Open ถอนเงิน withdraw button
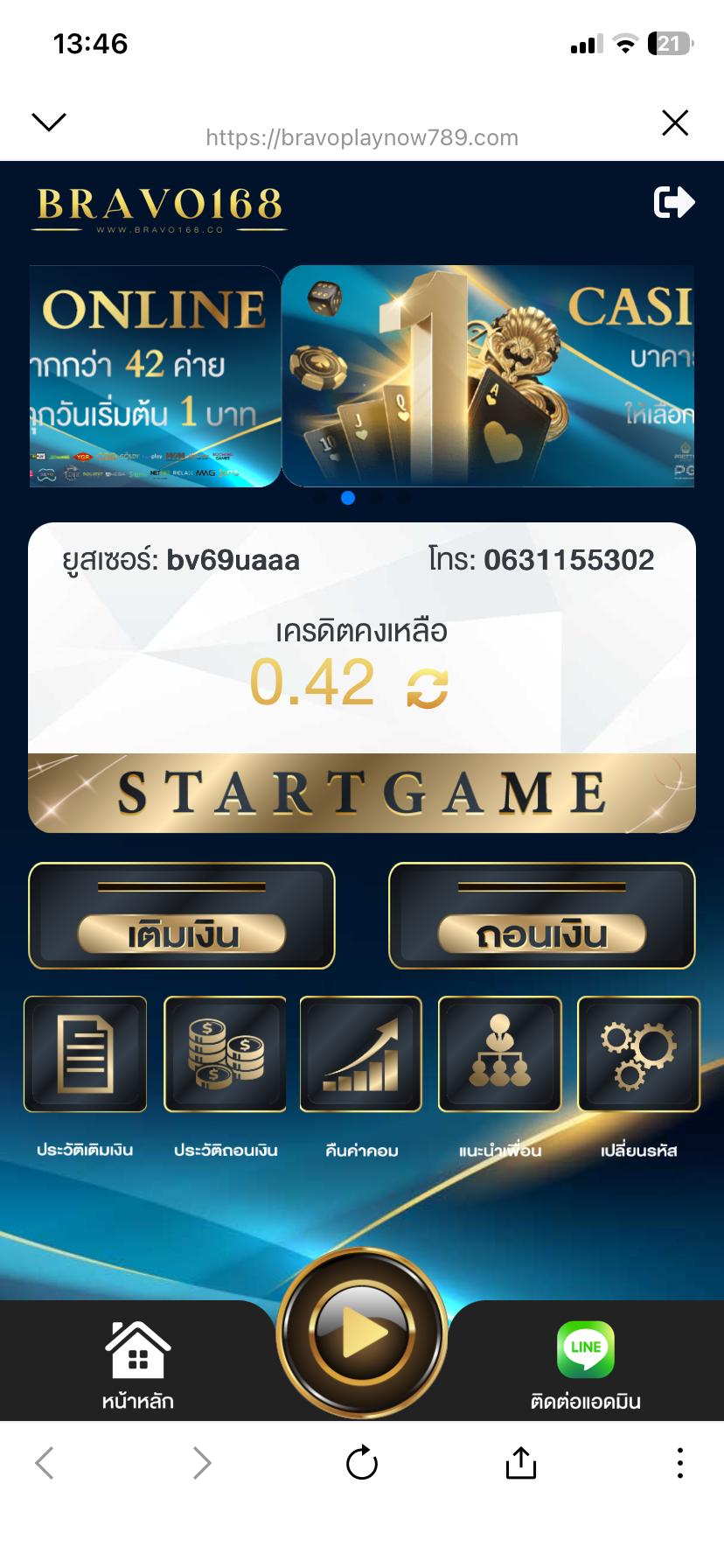Image resolution: width=724 pixels, height=1568 pixels. pyautogui.click(x=542, y=916)
